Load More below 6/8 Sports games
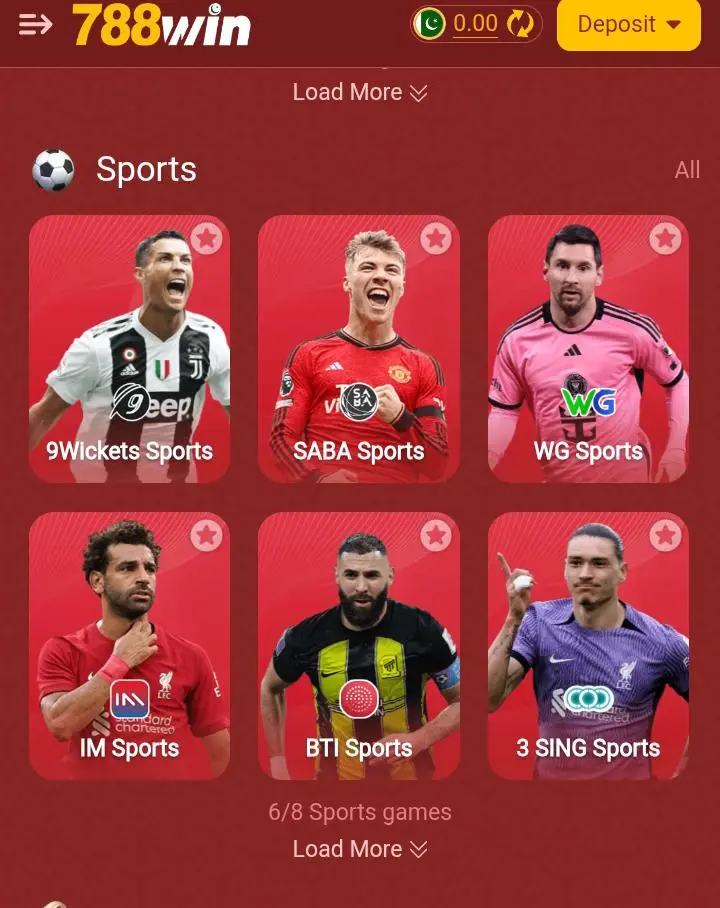 click(x=359, y=849)
